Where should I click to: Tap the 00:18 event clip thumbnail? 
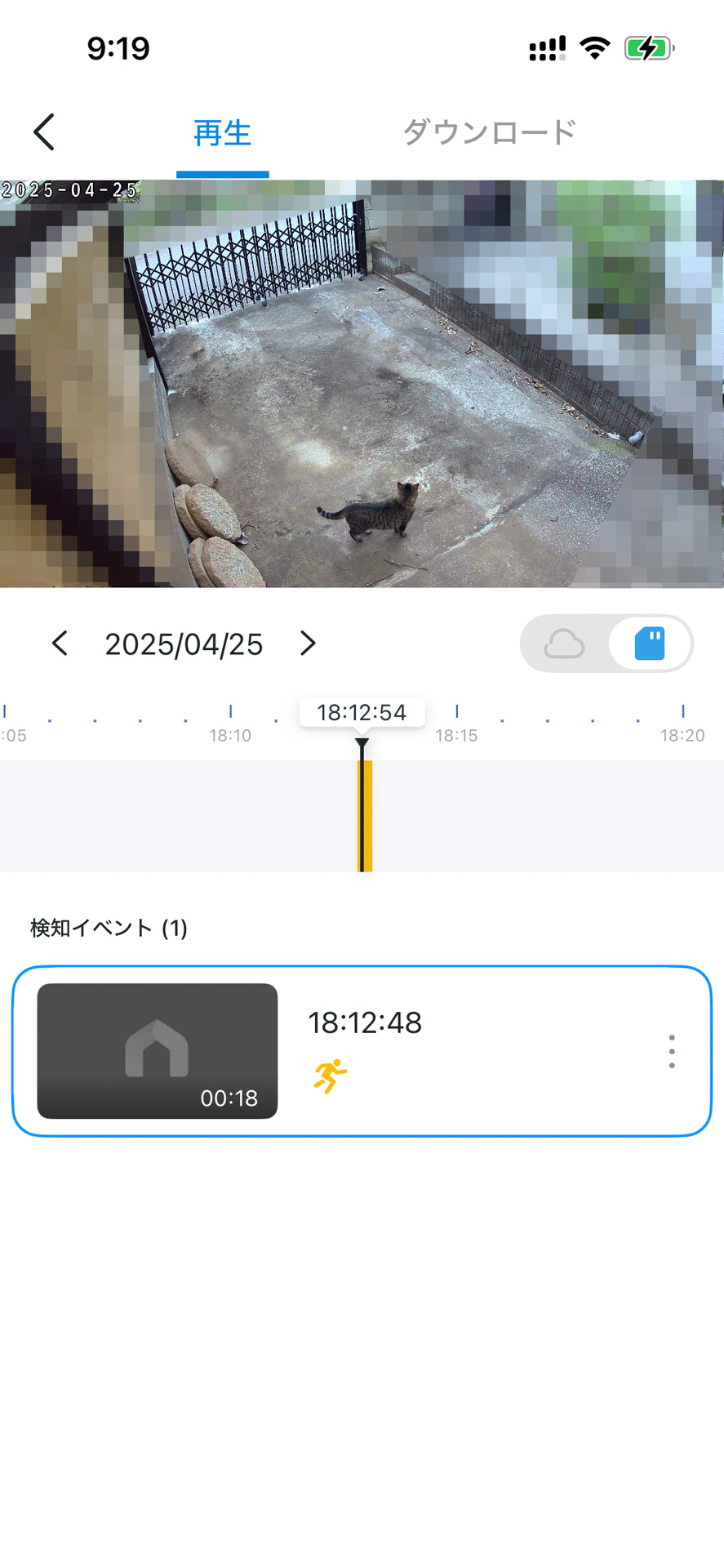156,1051
